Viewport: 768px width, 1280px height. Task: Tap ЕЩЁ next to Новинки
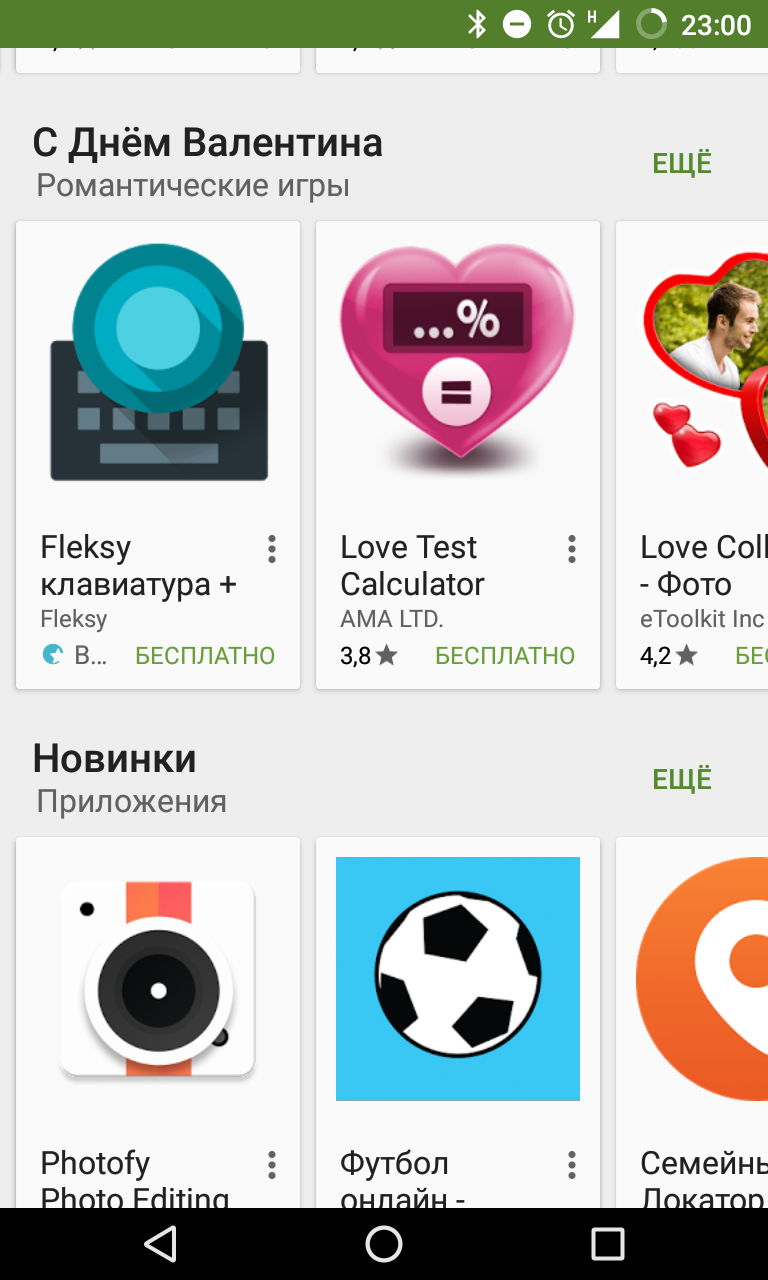point(682,780)
